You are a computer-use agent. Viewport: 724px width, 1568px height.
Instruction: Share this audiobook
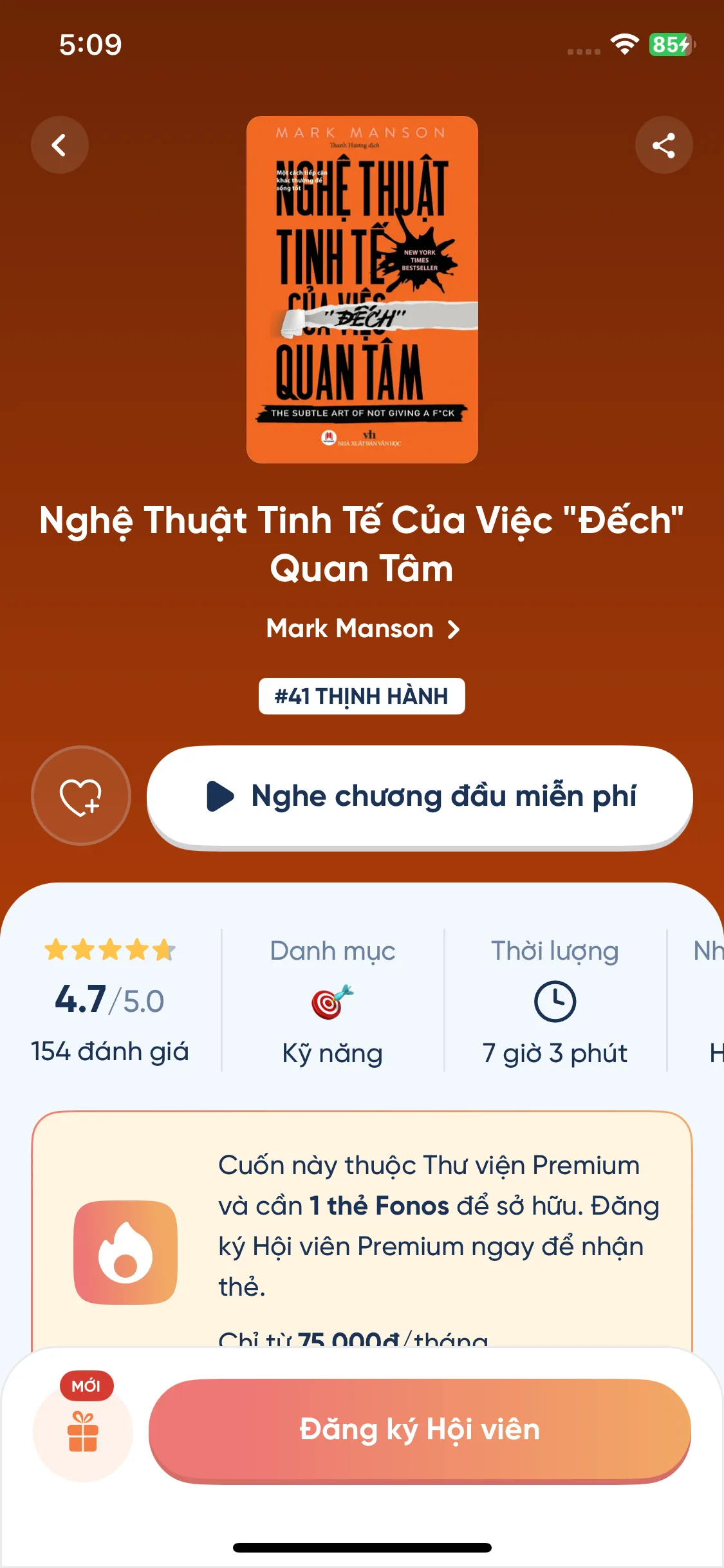[664, 145]
